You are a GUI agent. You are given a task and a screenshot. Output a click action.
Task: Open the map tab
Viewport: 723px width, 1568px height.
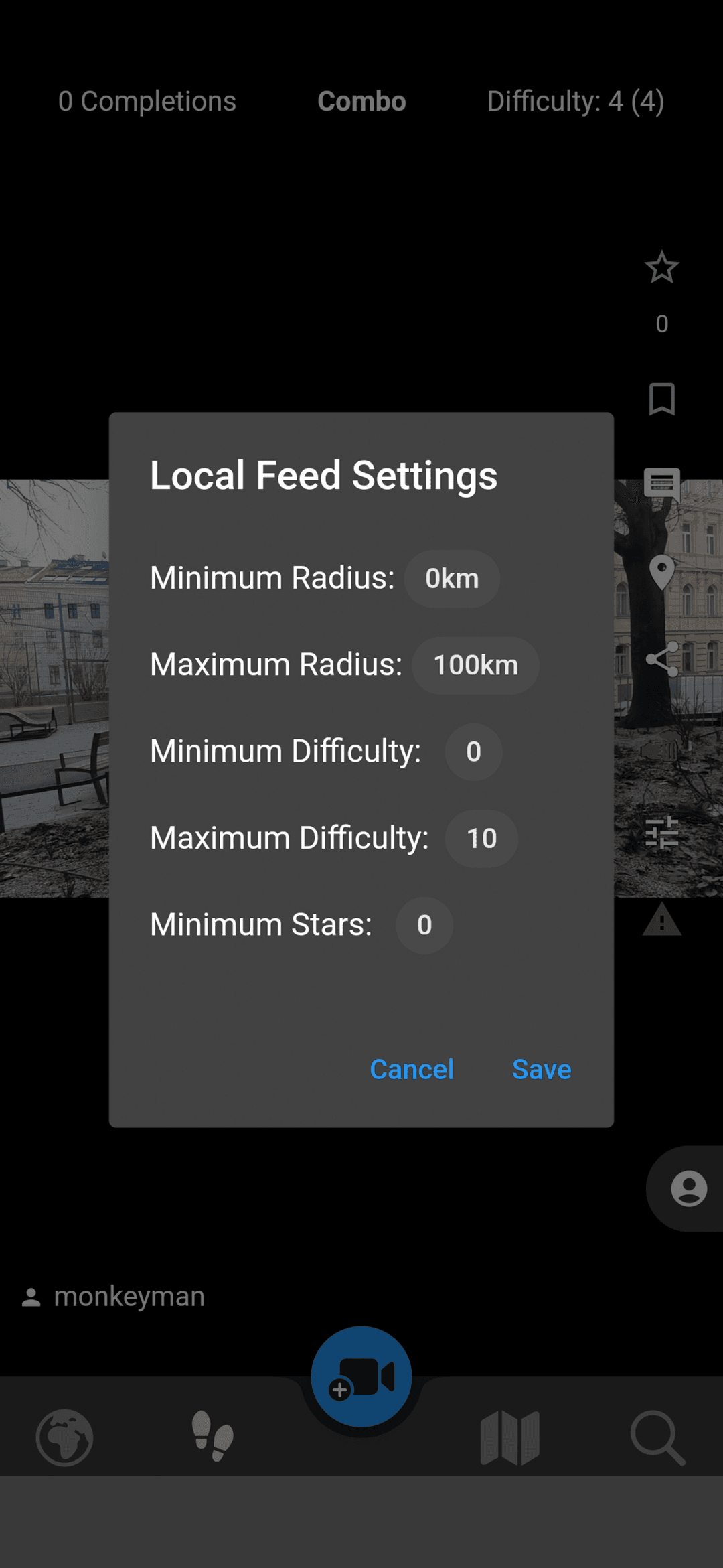509,1437
